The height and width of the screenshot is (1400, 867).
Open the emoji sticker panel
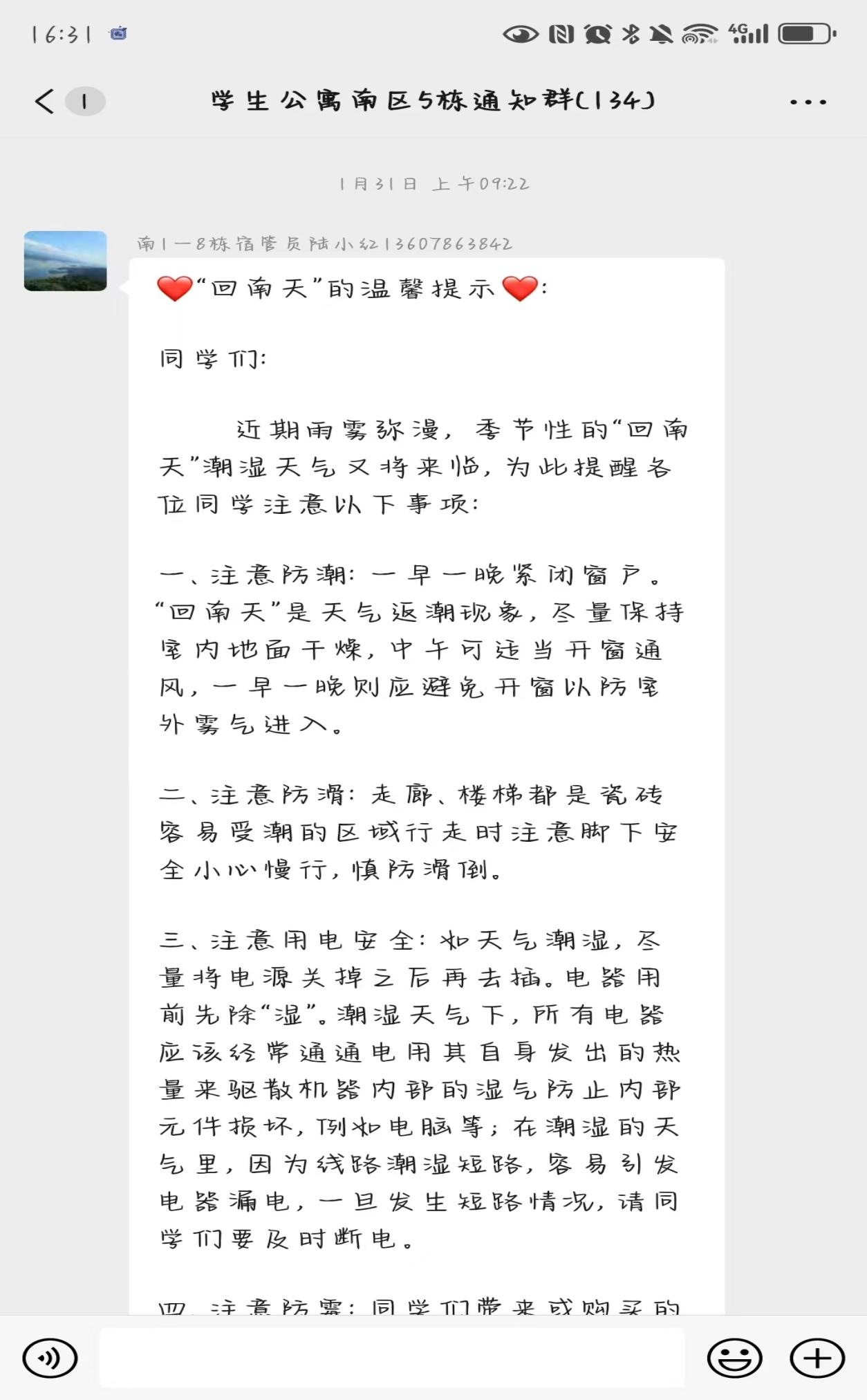point(734,1358)
